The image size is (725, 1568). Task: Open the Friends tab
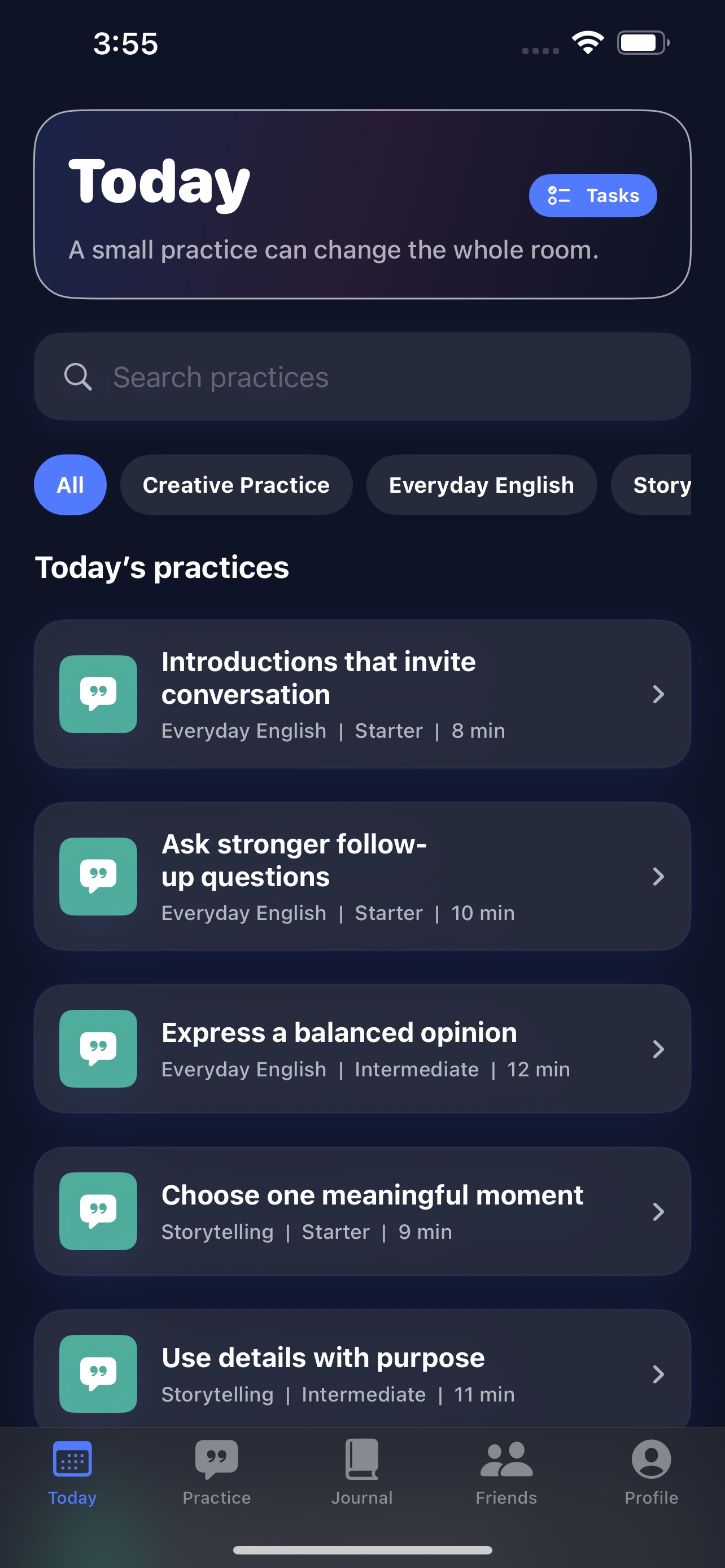506,1472
